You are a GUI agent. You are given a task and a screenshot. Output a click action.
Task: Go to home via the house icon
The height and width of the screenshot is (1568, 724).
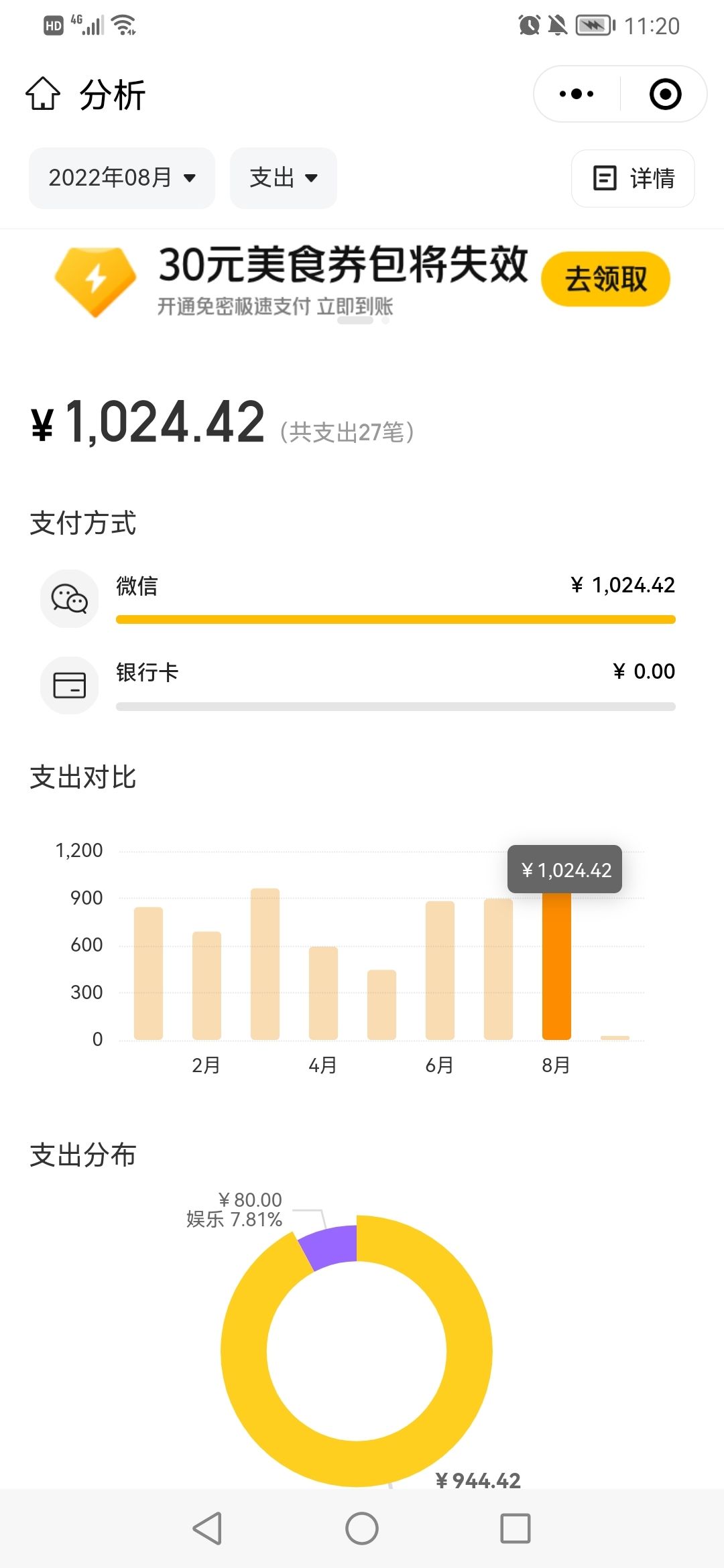click(x=43, y=94)
